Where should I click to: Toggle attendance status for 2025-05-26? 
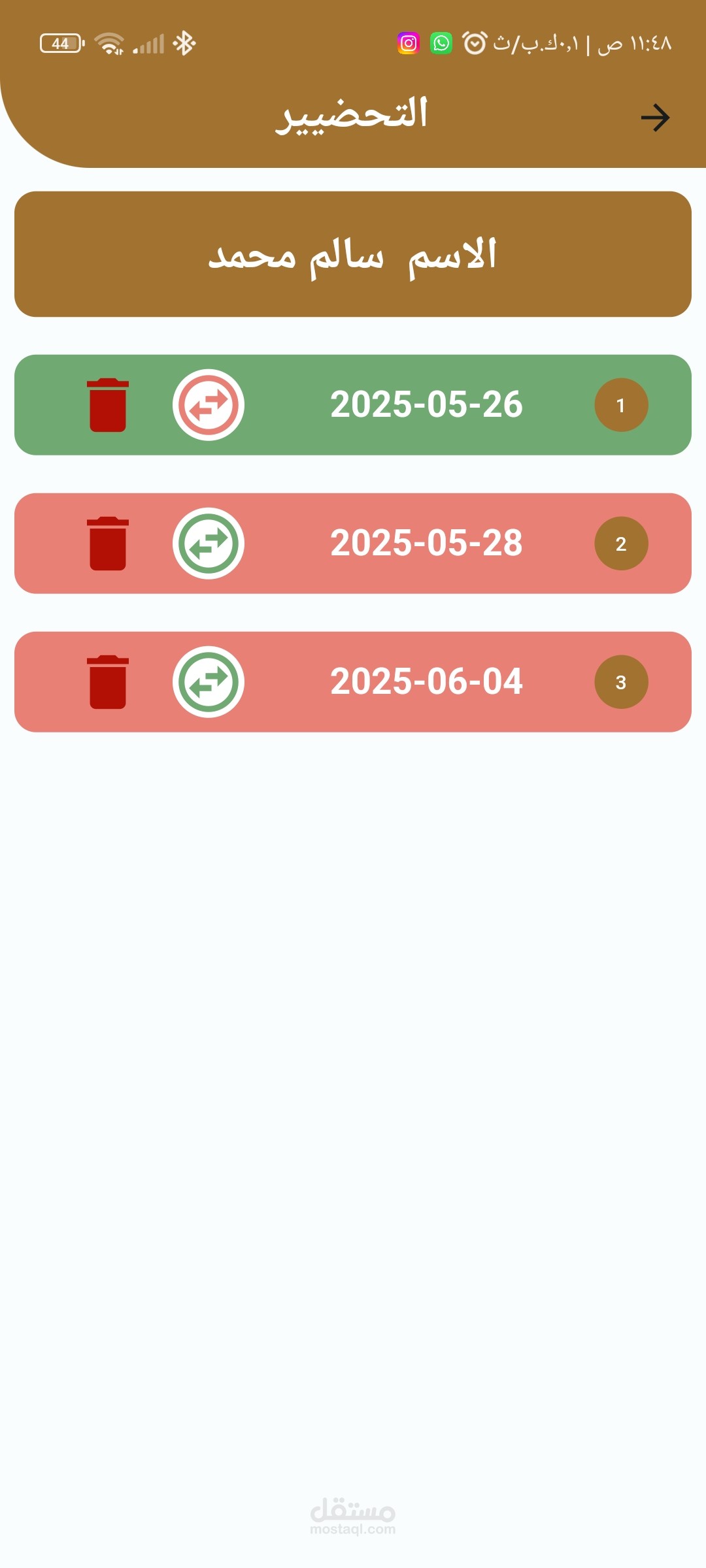(x=209, y=405)
